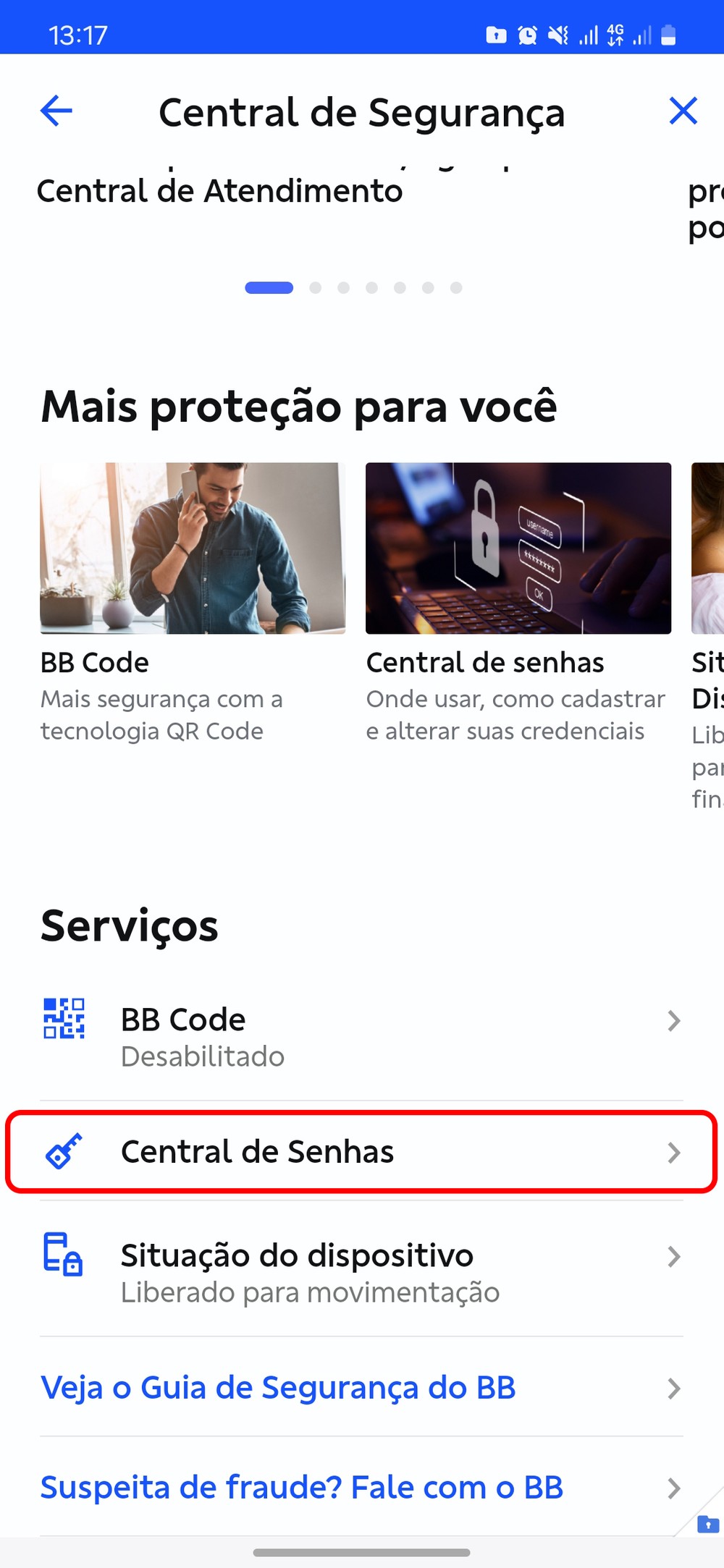View the Guia de Segurança do BB
724x1568 pixels.
[361, 1388]
